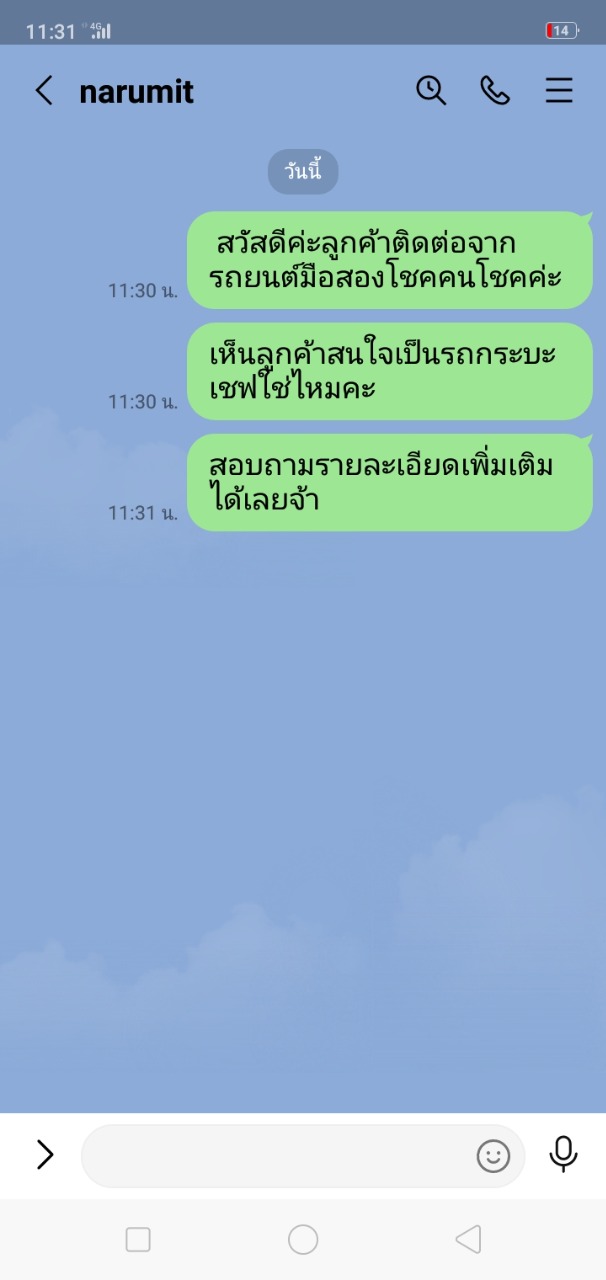Image resolution: width=606 pixels, height=1280 pixels.
Task: Open the emoji and sticker picker
Action: pyautogui.click(x=493, y=1156)
